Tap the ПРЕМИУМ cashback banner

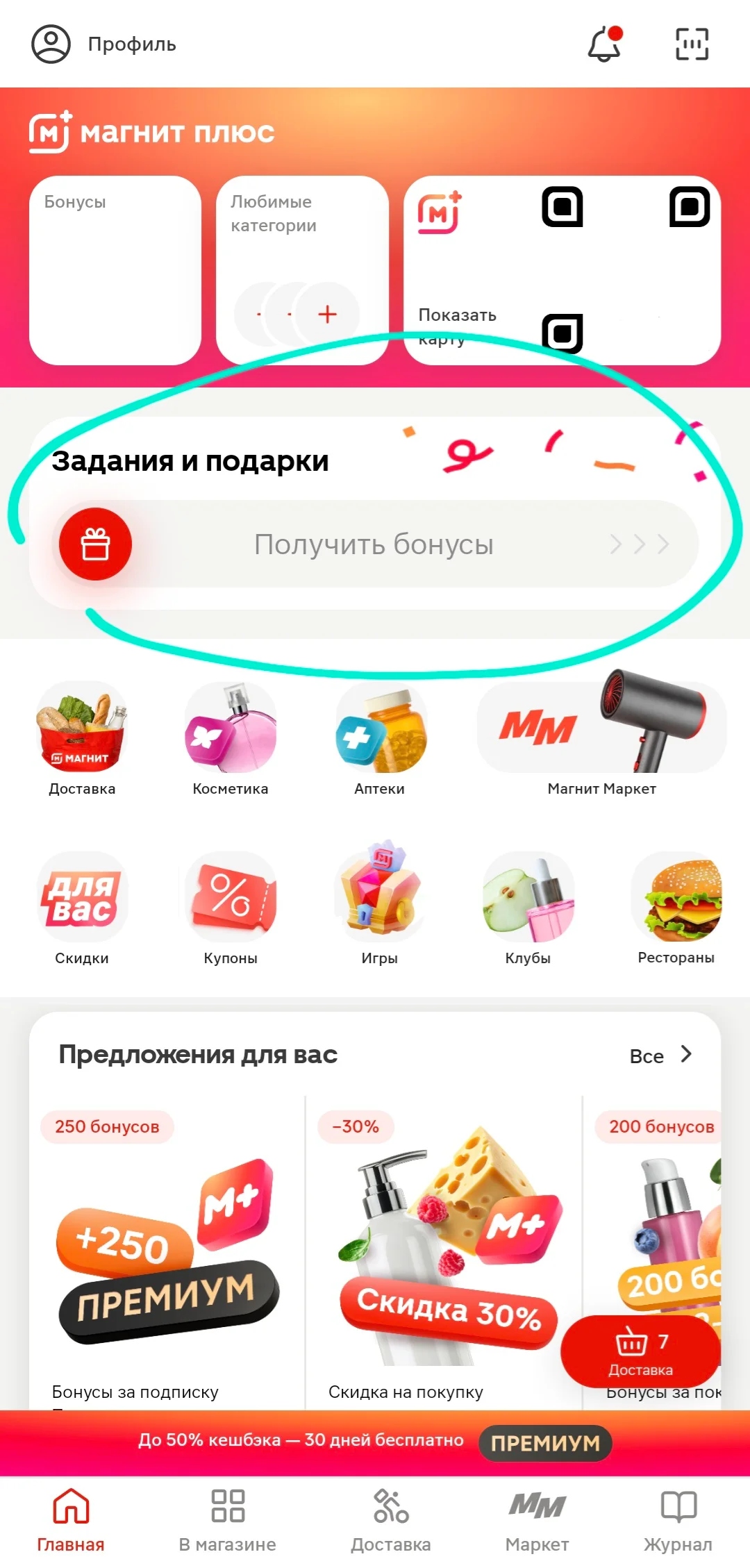pyautogui.click(x=375, y=1443)
